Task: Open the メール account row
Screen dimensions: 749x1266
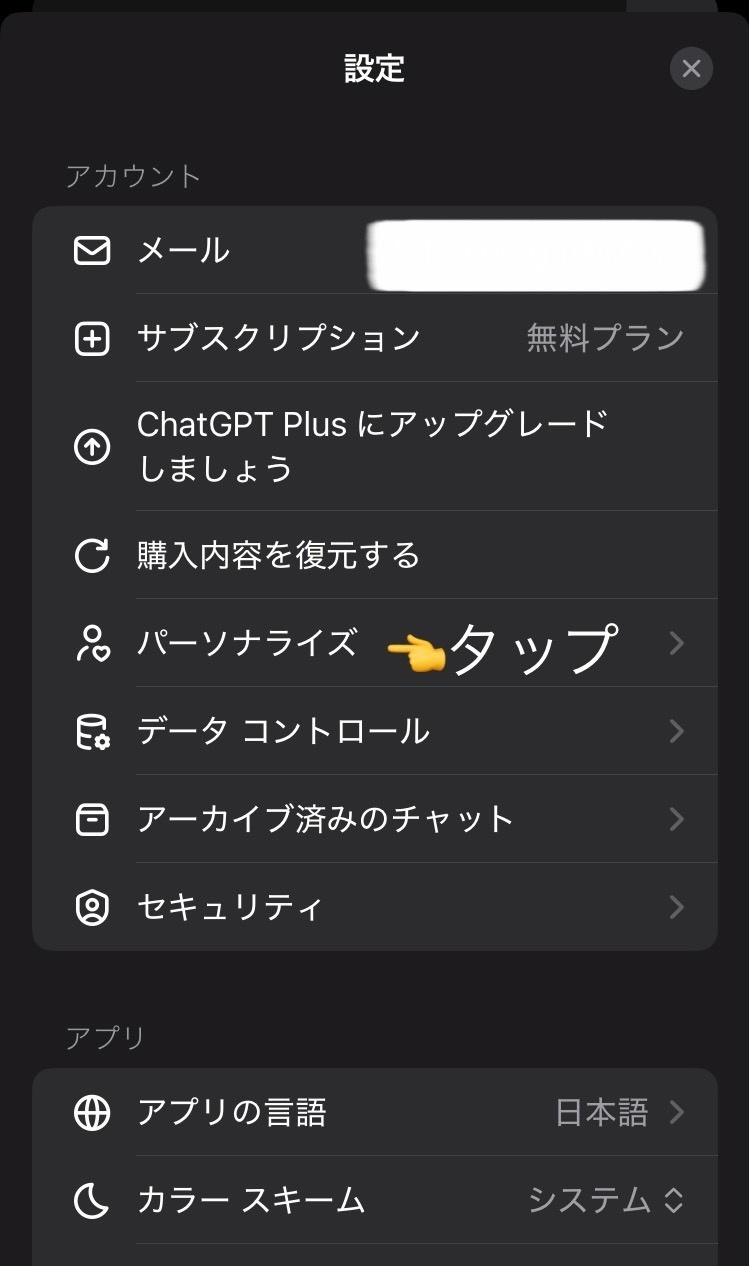Action: pyautogui.click(x=374, y=250)
